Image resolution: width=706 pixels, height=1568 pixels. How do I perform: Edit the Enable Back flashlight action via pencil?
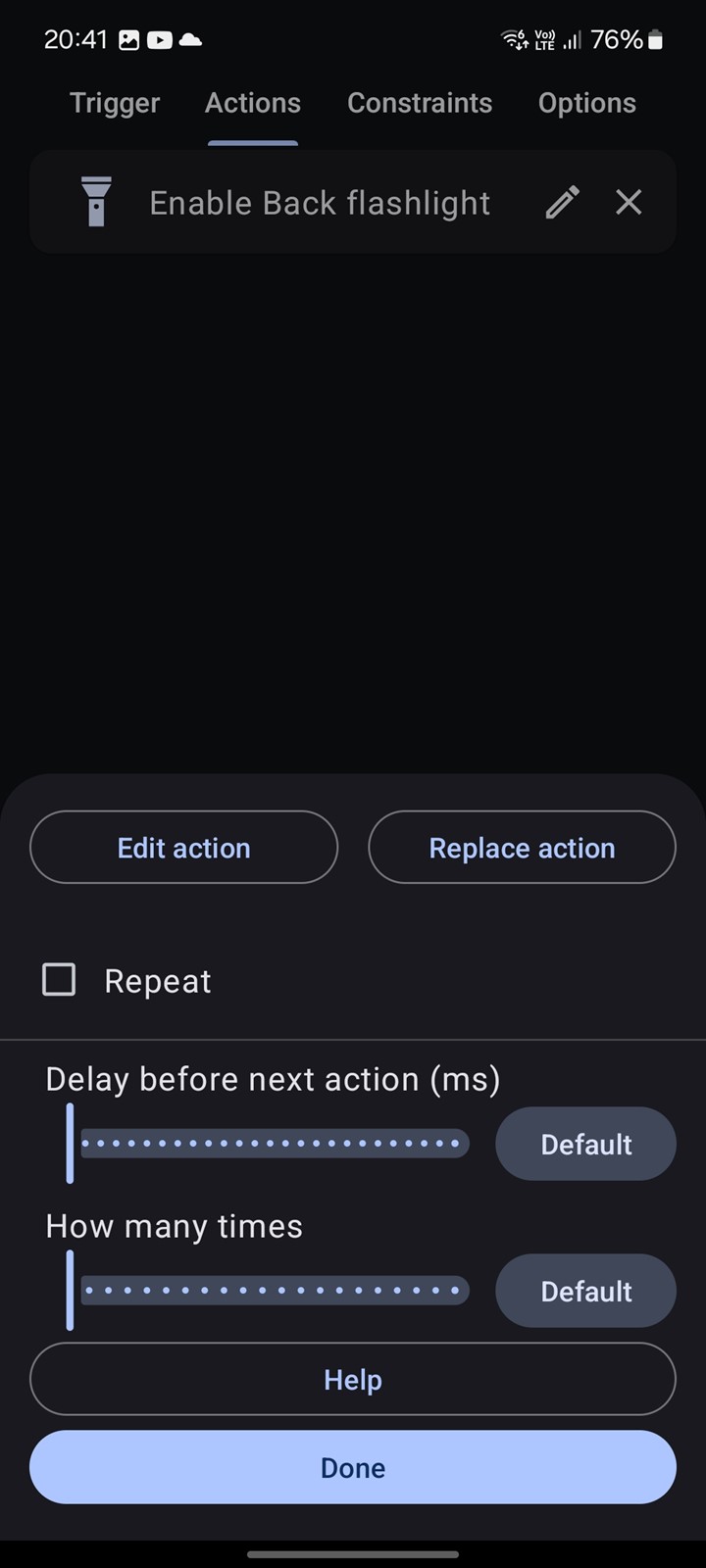click(x=563, y=203)
